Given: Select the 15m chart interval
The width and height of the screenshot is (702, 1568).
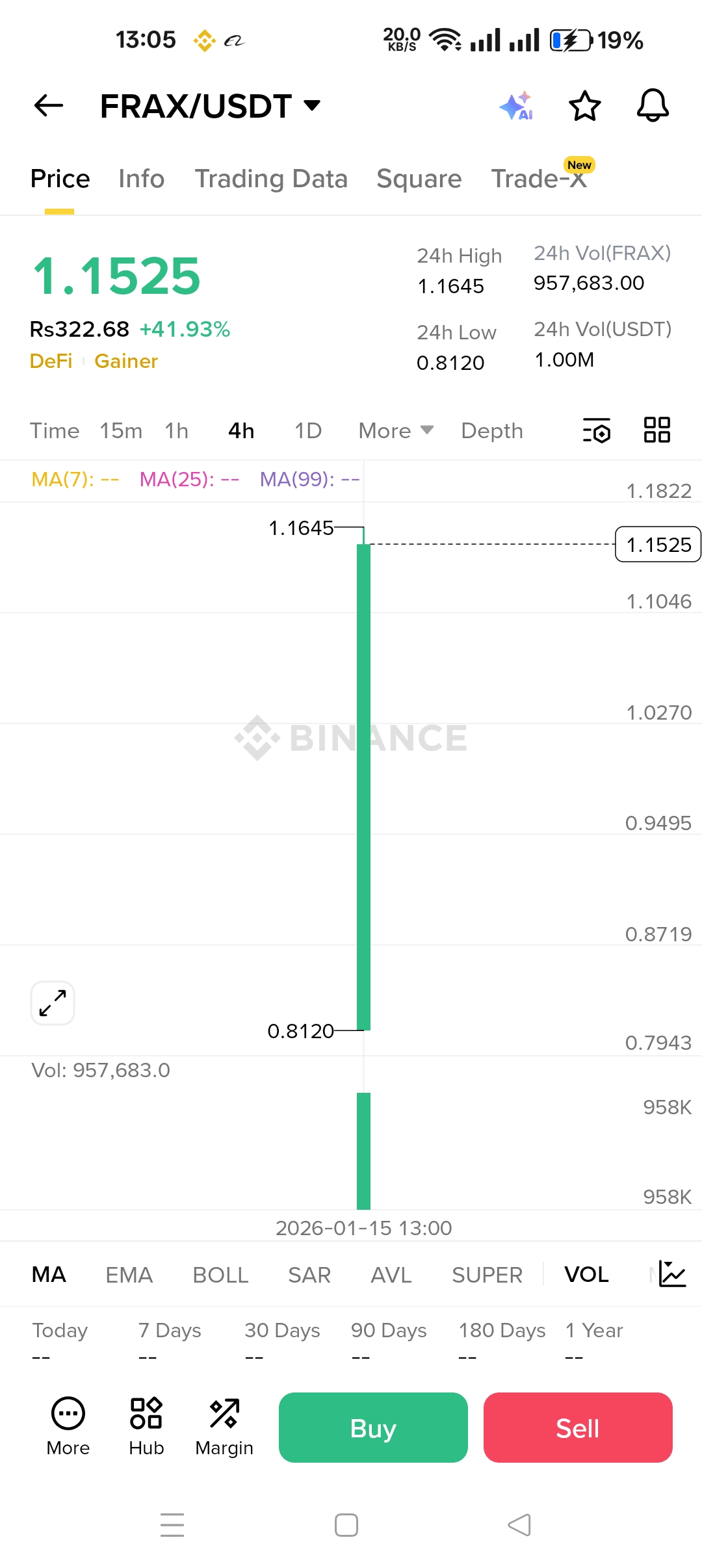Looking at the screenshot, I should coord(121,431).
